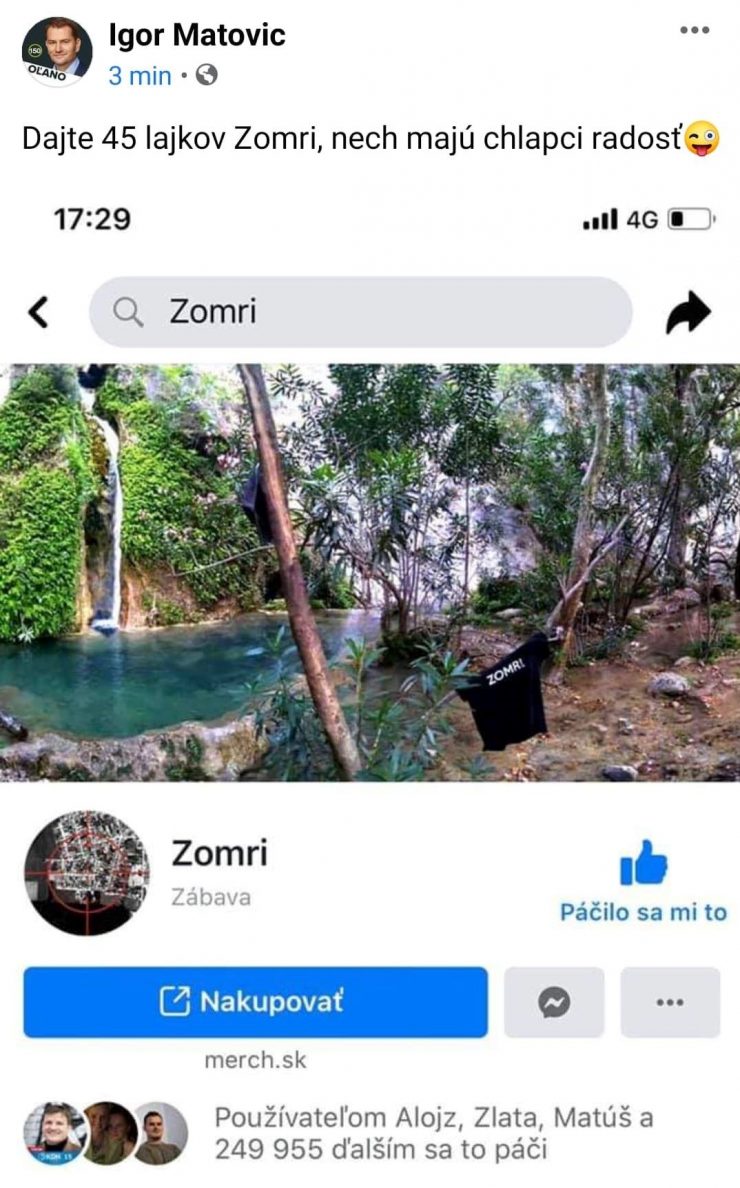The height and width of the screenshot is (1188, 740).
Task: Open the post's three-dot overflow menu
Action: click(694, 30)
